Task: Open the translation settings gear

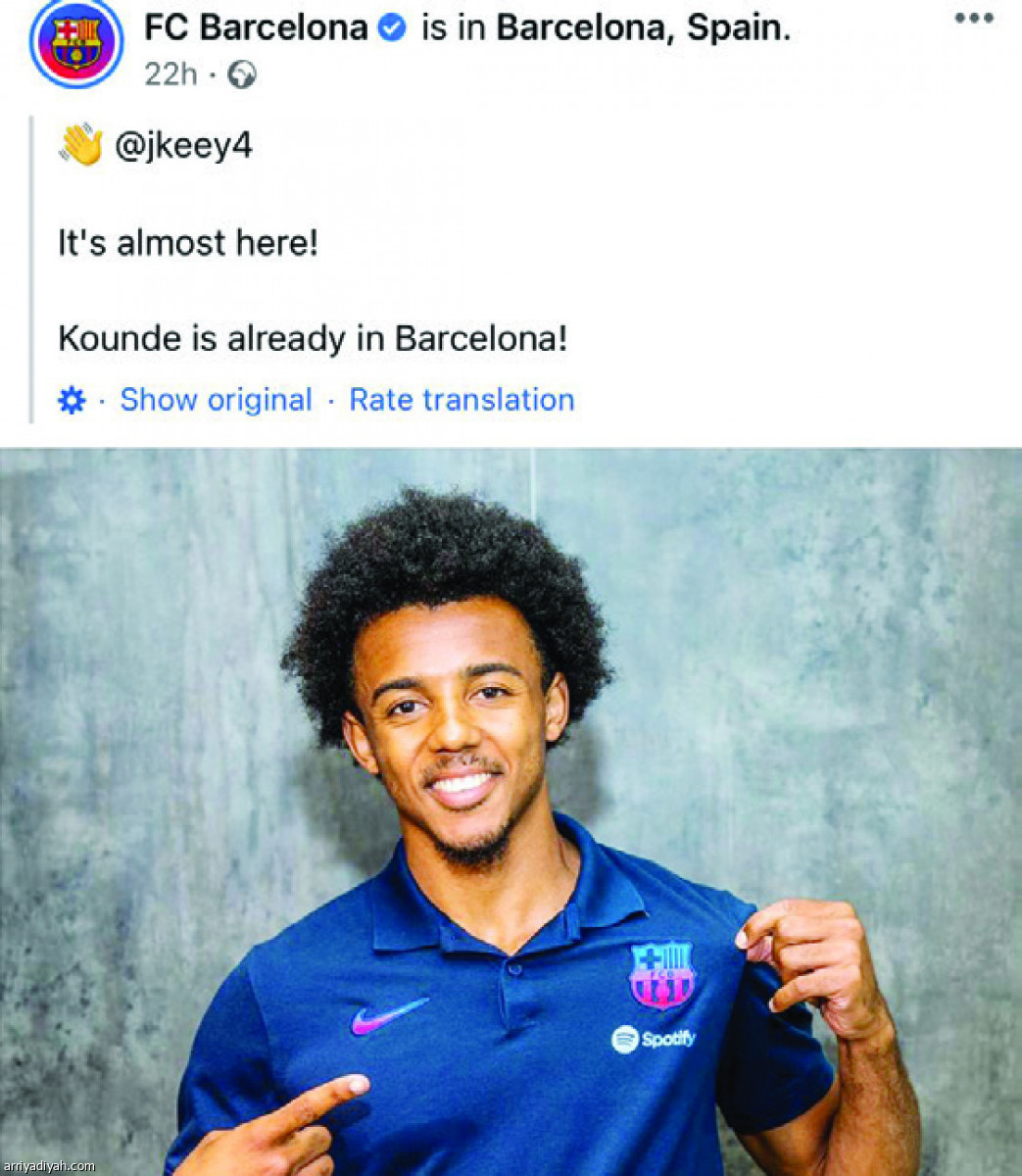Action: click(72, 401)
